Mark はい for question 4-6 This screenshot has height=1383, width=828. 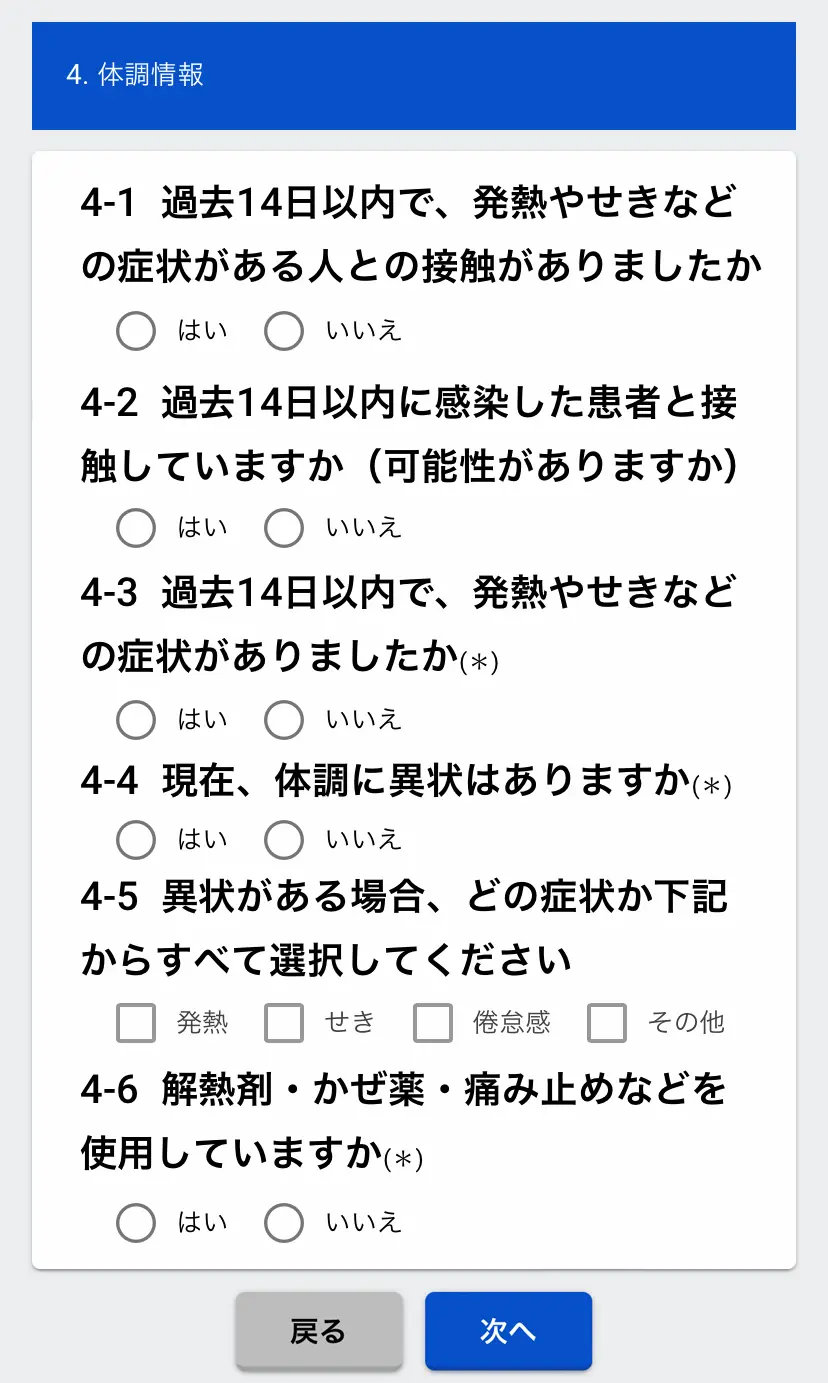tap(136, 1222)
